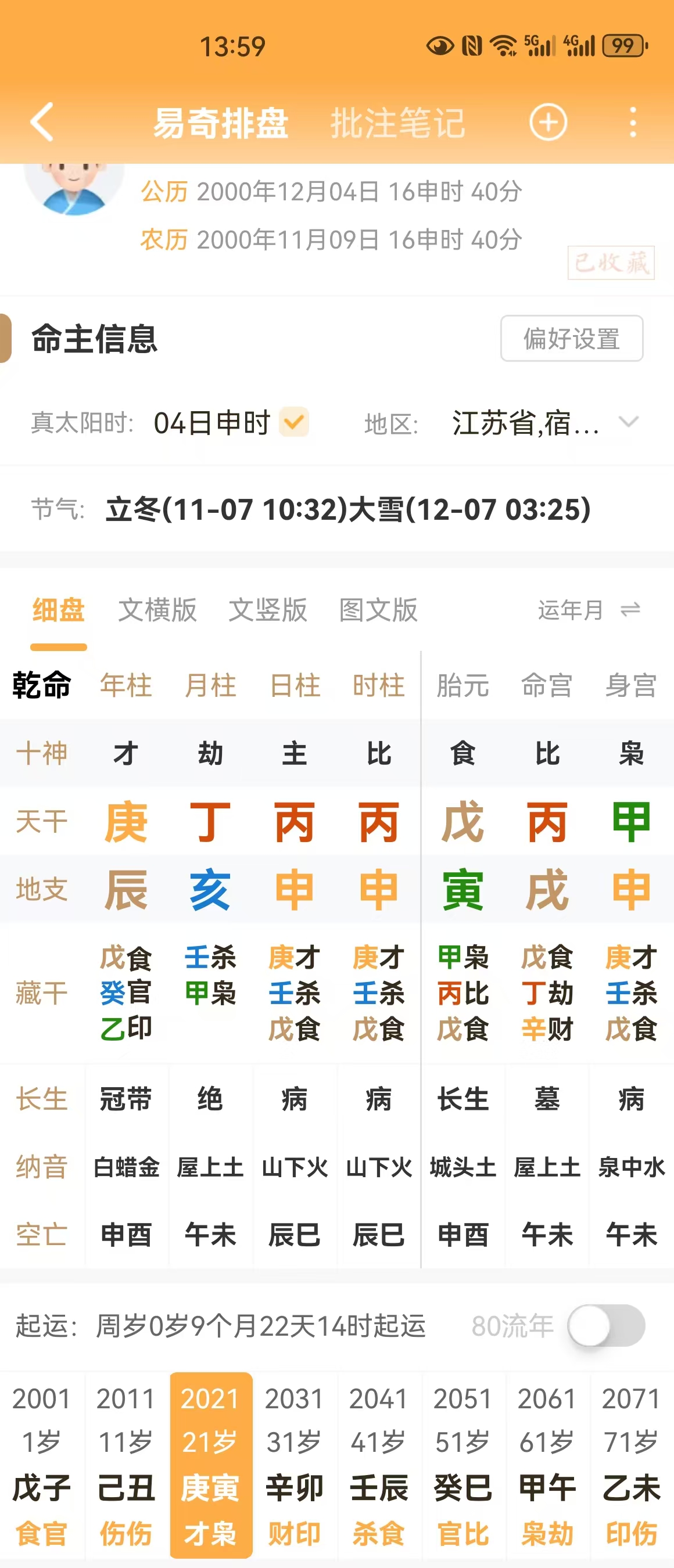Enable the 80流年 toggle
The width and height of the screenshot is (674, 1568).
(606, 1325)
